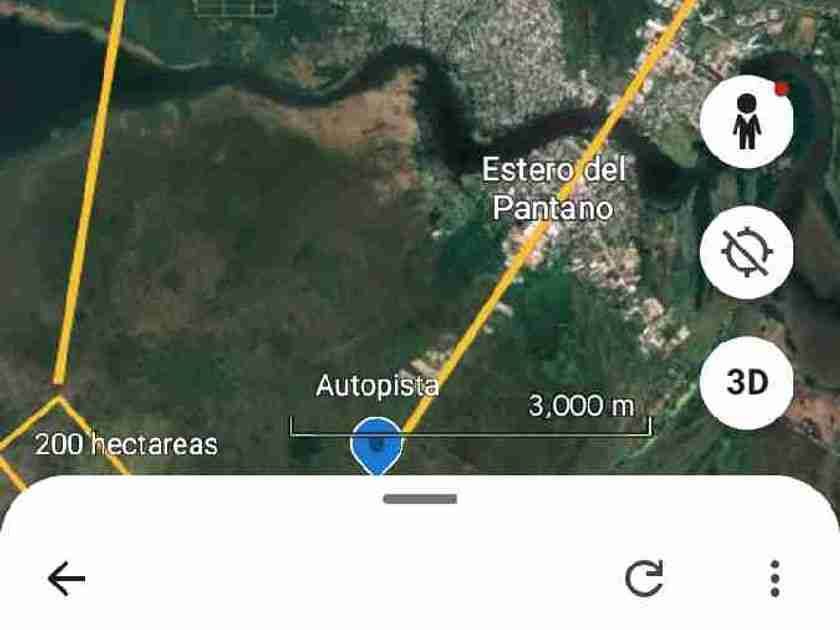This screenshot has height=630, width=840.
Task: Open Street View pegman button
Action: [x=746, y=122]
